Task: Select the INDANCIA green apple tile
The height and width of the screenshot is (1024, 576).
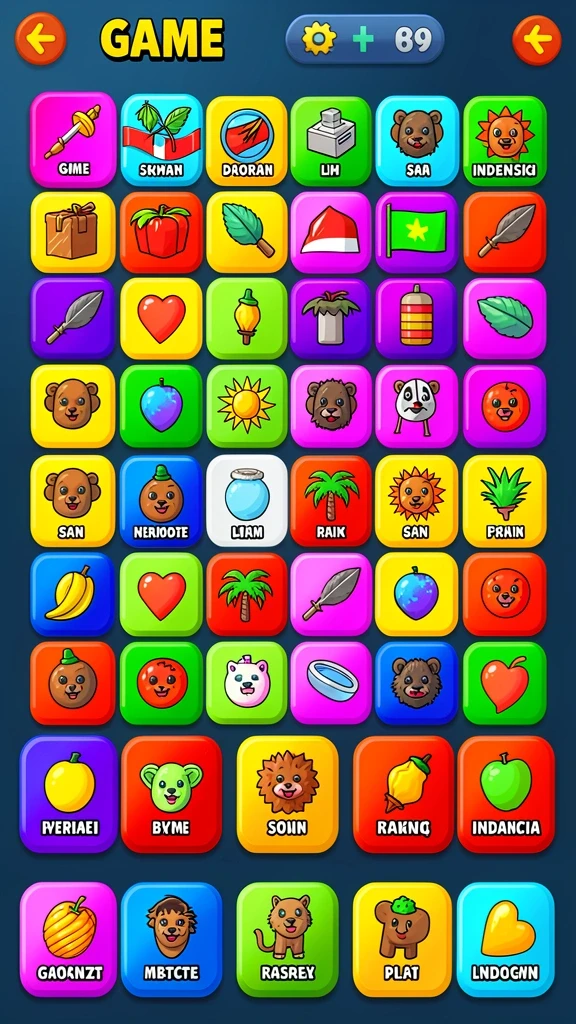Action: (506, 794)
